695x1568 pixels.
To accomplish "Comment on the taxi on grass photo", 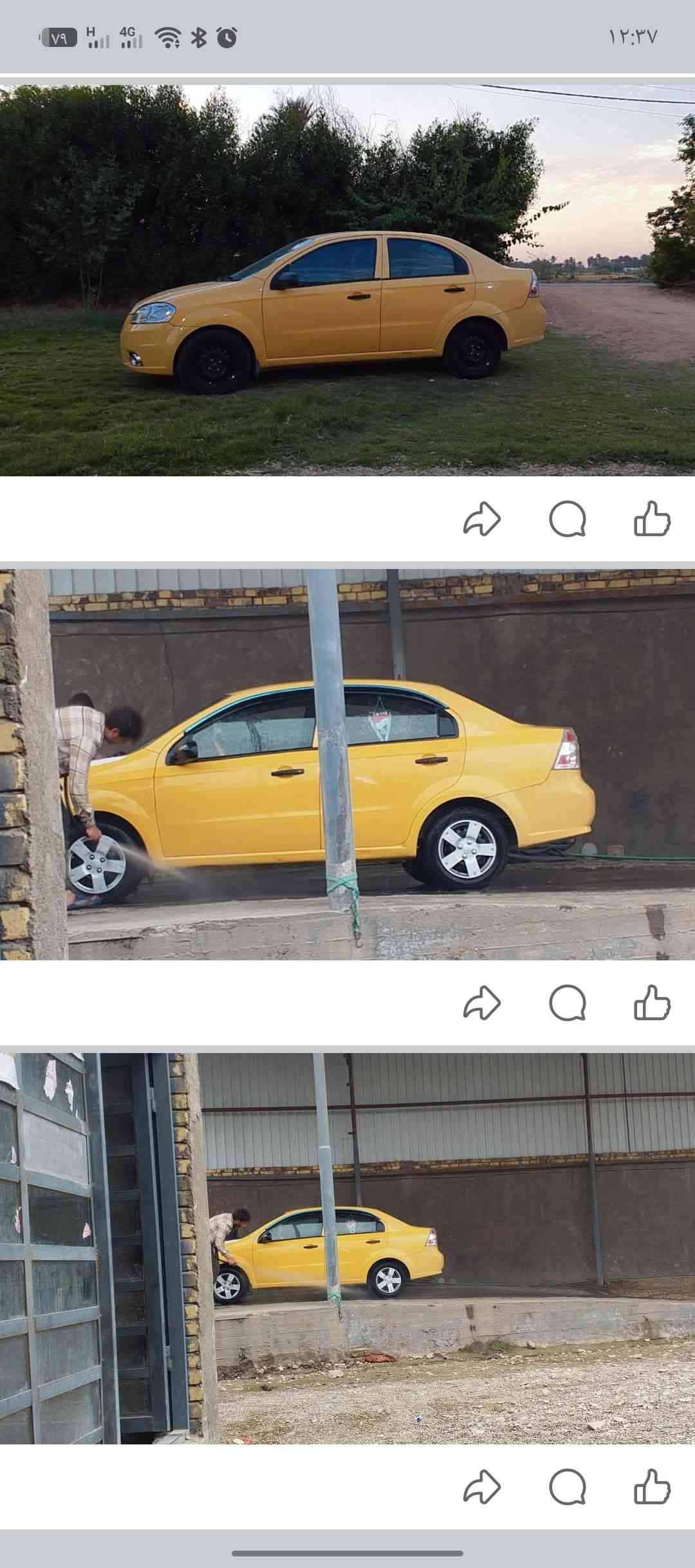I will pos(568,519).
